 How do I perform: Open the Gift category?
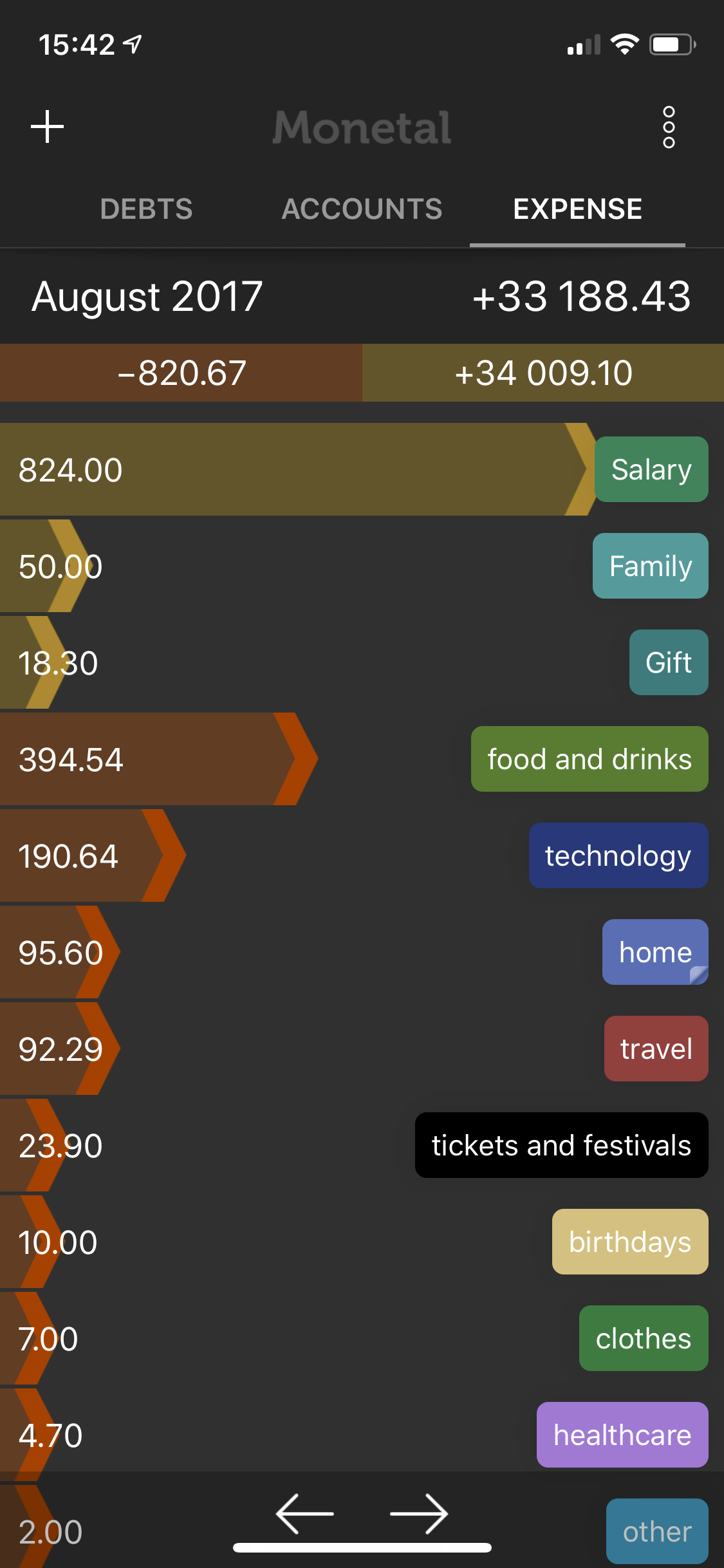click(669, 662)
